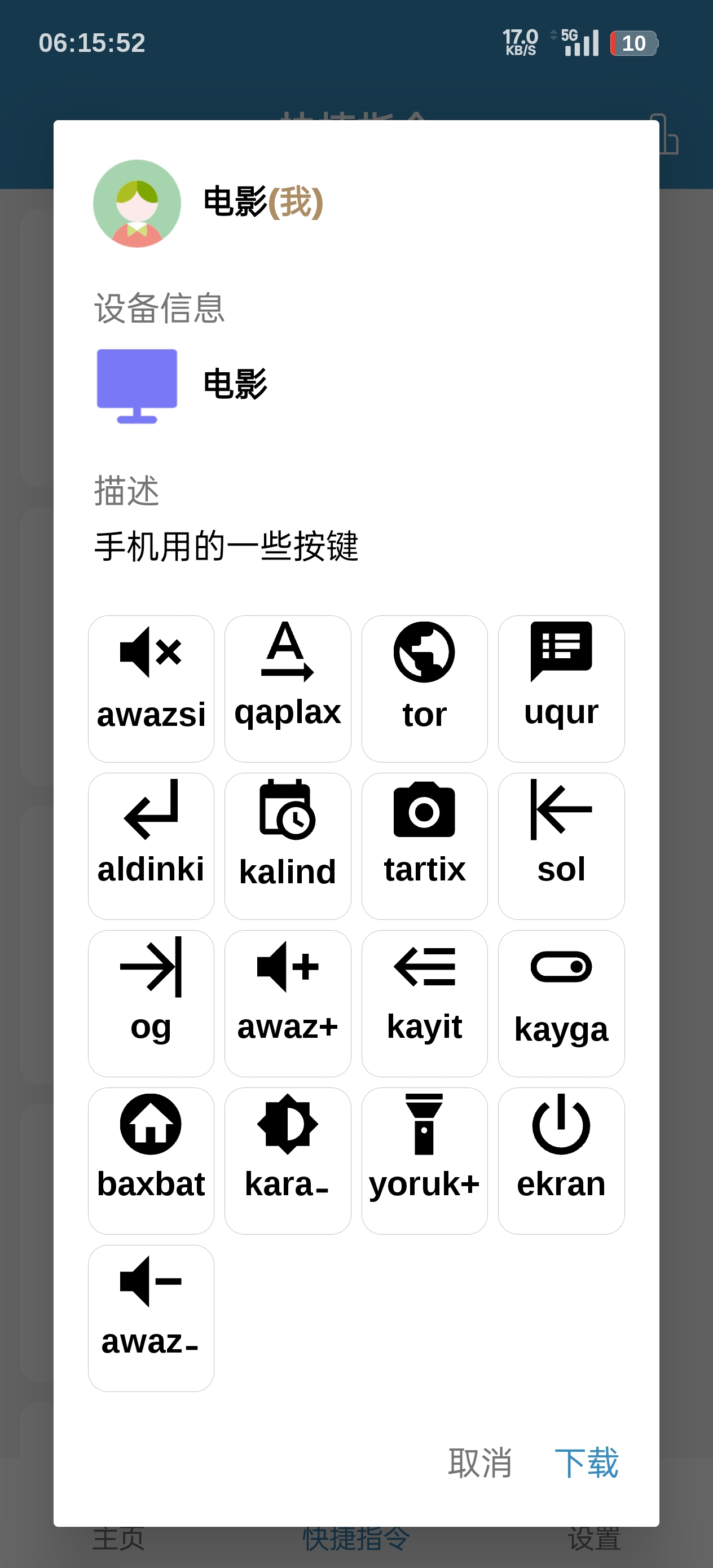
Task: Choose the tor globe key
Action: click(424, 689)
